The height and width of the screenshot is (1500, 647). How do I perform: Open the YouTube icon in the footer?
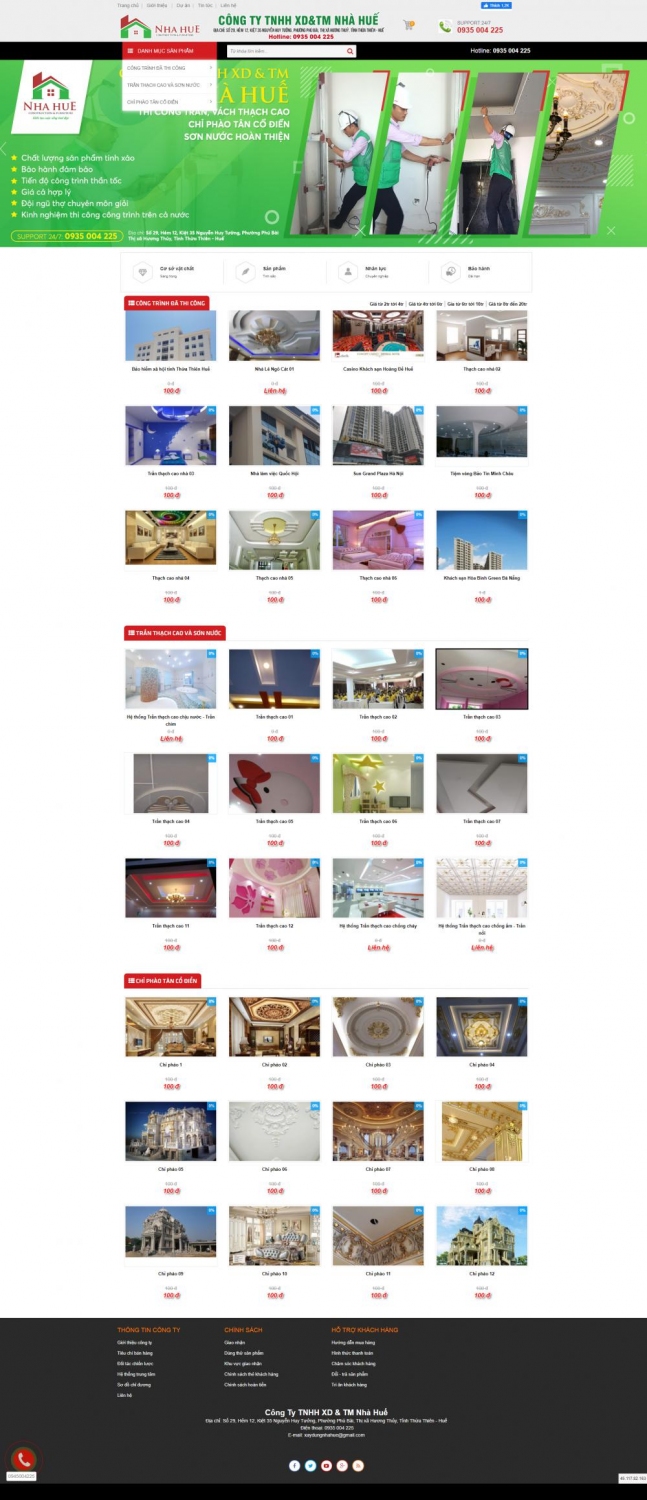click(327, 1465)
